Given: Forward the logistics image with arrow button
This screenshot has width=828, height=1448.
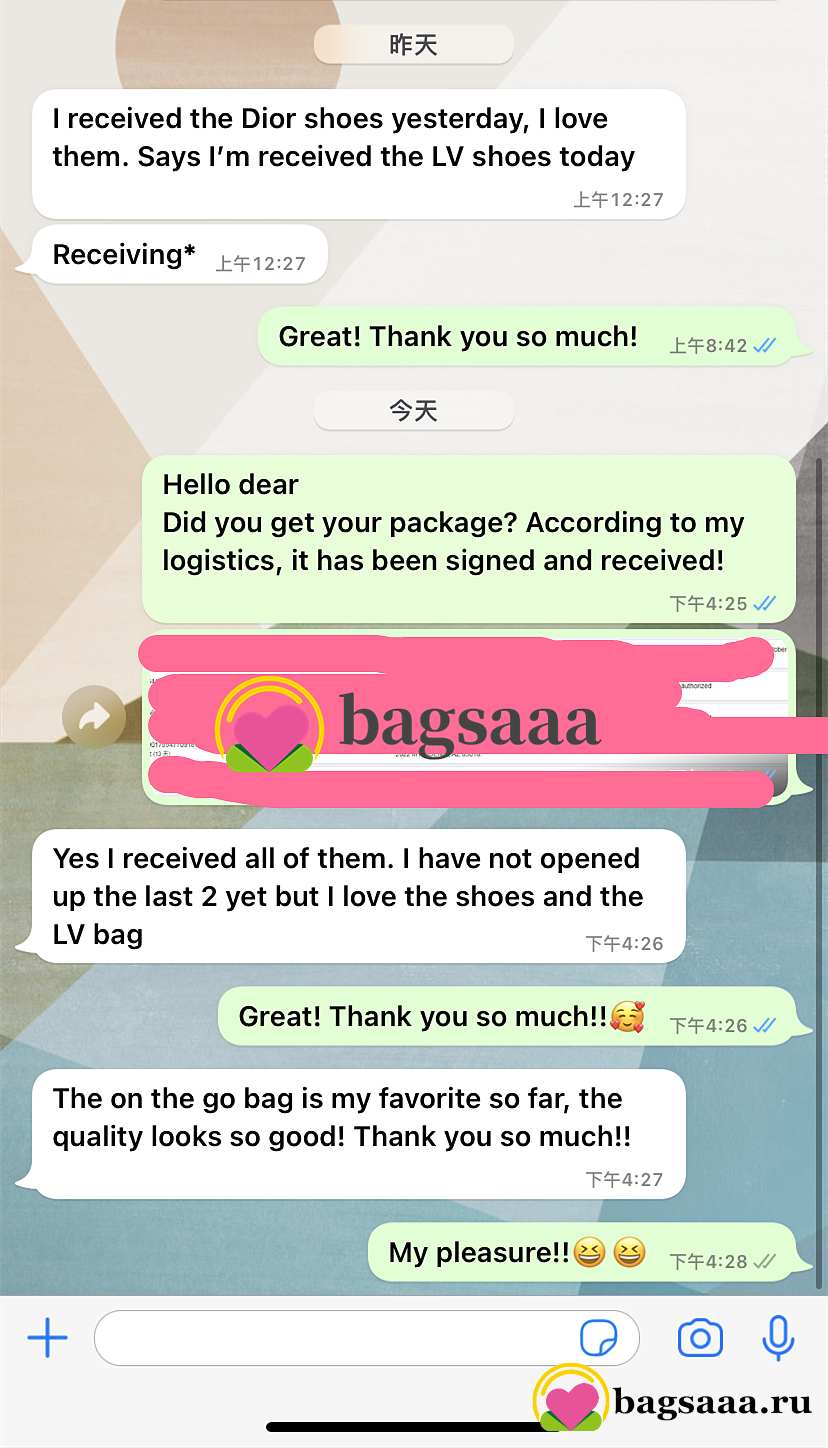Looking at the screenshot, I should coord(94,716).
